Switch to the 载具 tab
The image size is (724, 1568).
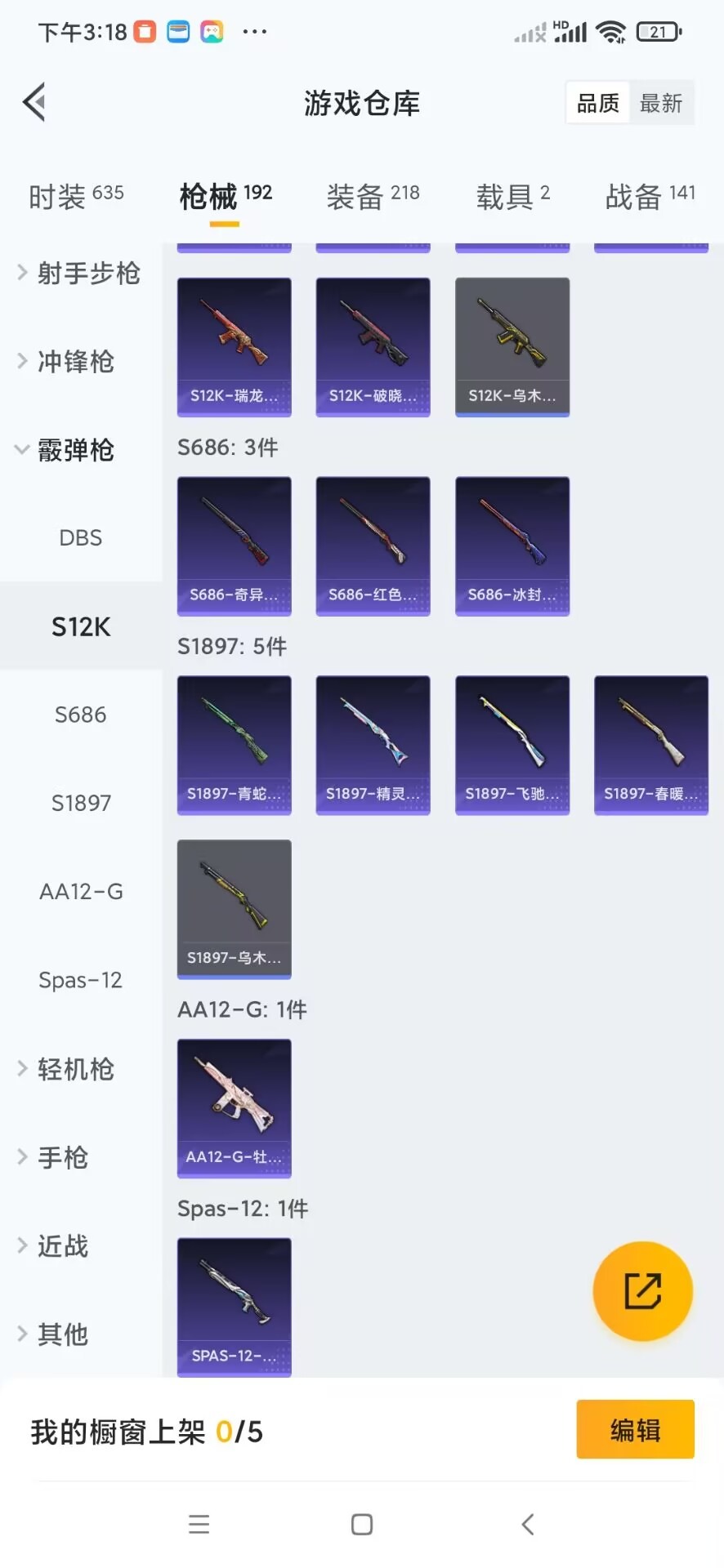512,194
